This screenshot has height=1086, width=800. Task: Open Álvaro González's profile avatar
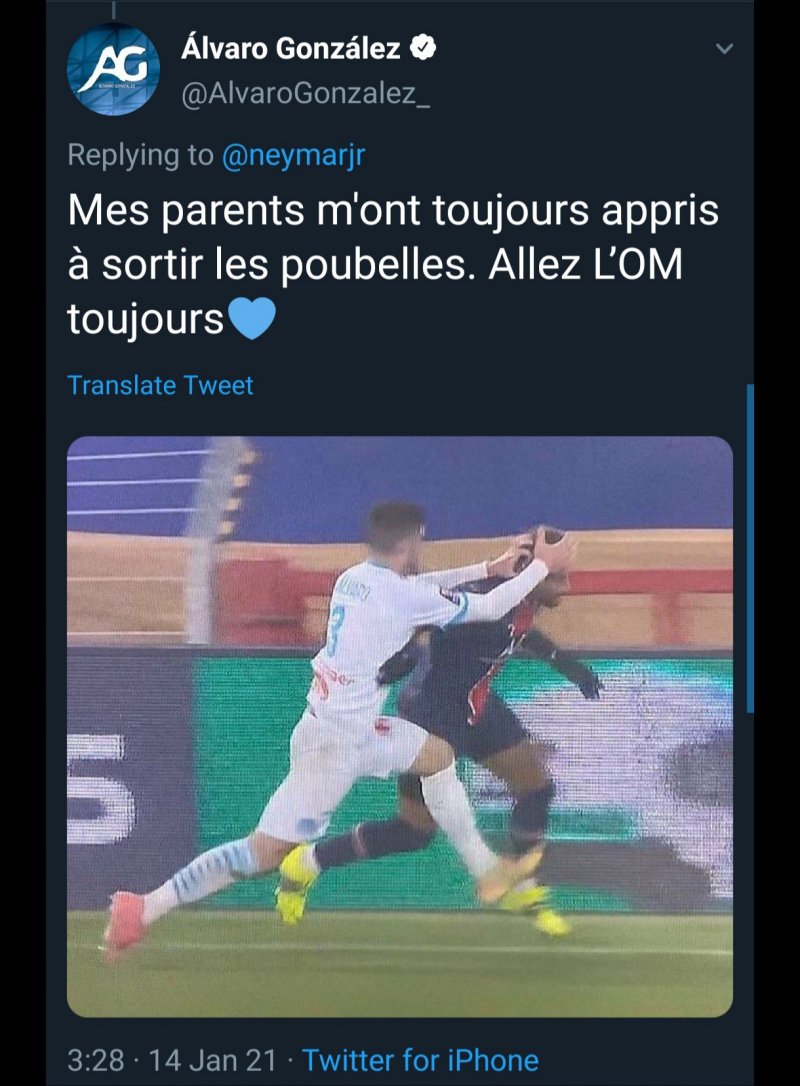point(113,70)
